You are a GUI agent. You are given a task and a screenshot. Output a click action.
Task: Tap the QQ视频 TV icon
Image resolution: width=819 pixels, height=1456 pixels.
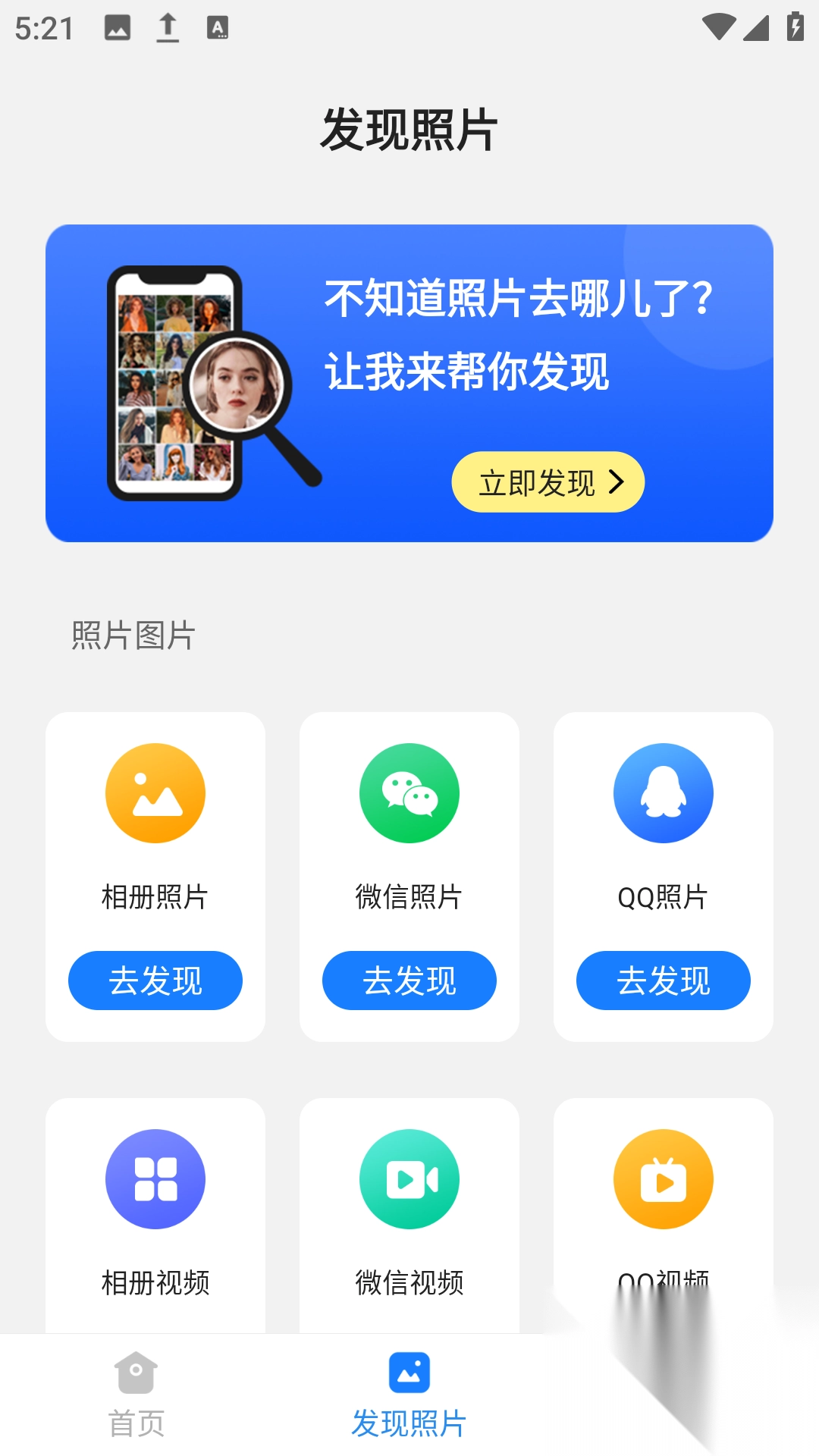(663, 1179)
